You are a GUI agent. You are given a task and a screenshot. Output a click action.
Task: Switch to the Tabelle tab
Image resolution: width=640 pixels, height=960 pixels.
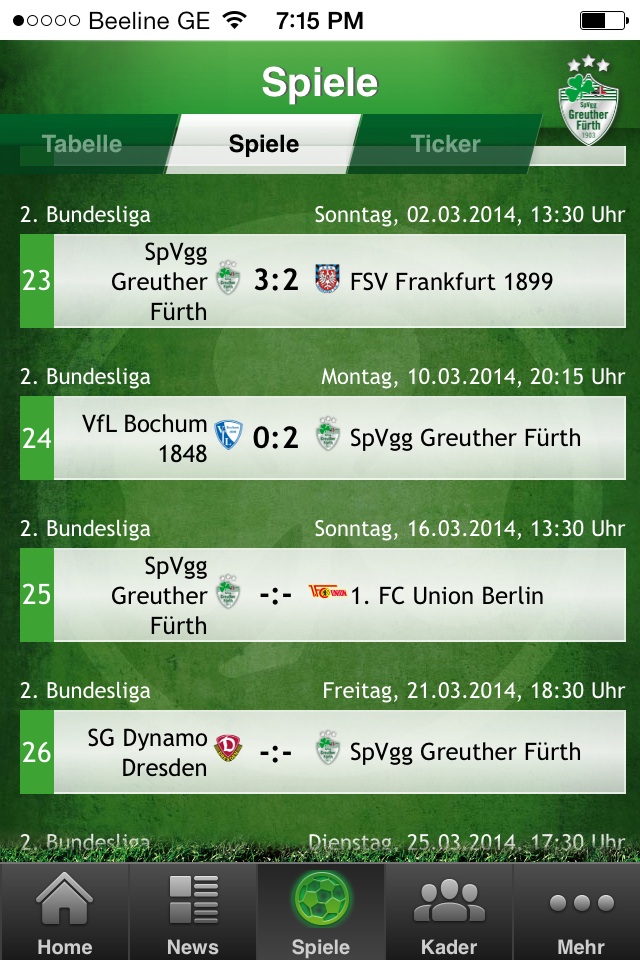pyautogui.click(x=84, y=144)
